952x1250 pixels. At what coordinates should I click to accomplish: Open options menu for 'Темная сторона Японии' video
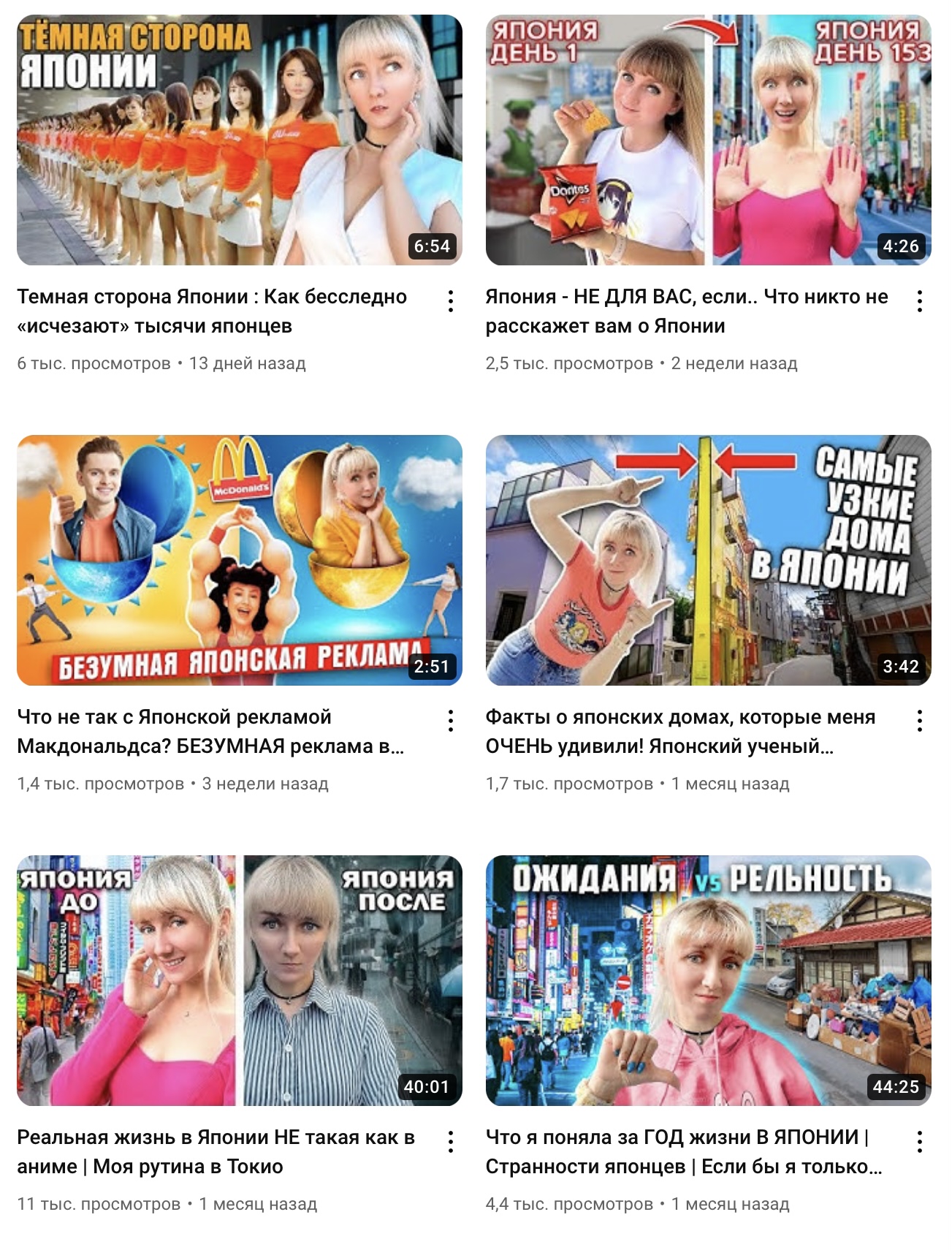(451, 301)
